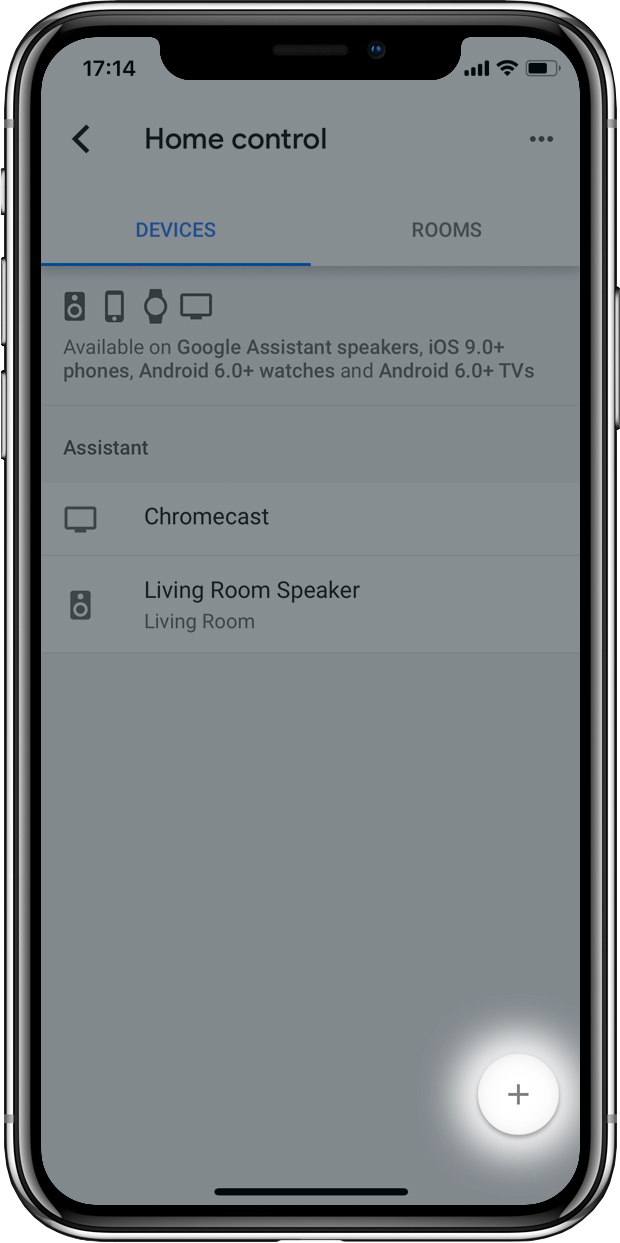
Task: Go back from Home control
Action: (x=81, y=139)
